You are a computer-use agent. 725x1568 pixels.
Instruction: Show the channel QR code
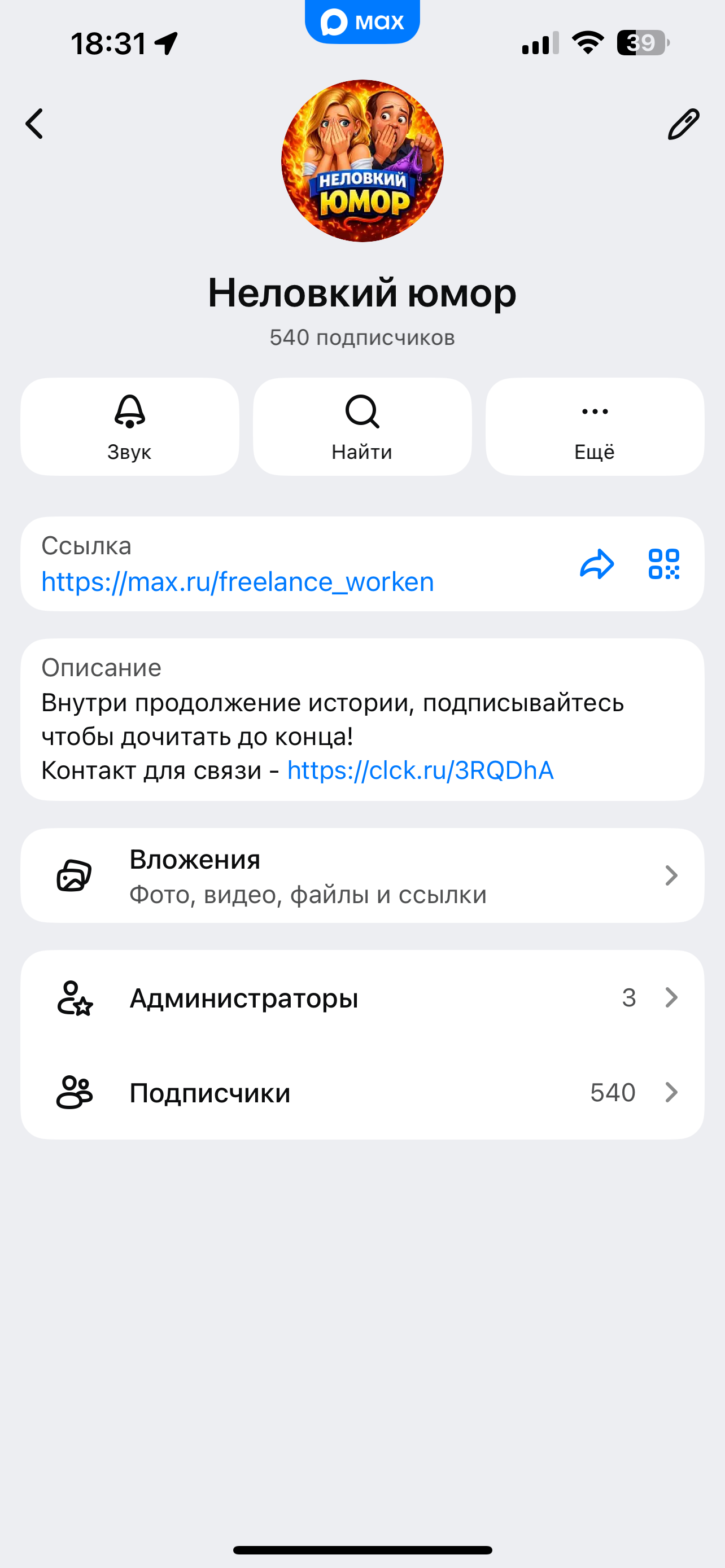click(x=663, y=564)
